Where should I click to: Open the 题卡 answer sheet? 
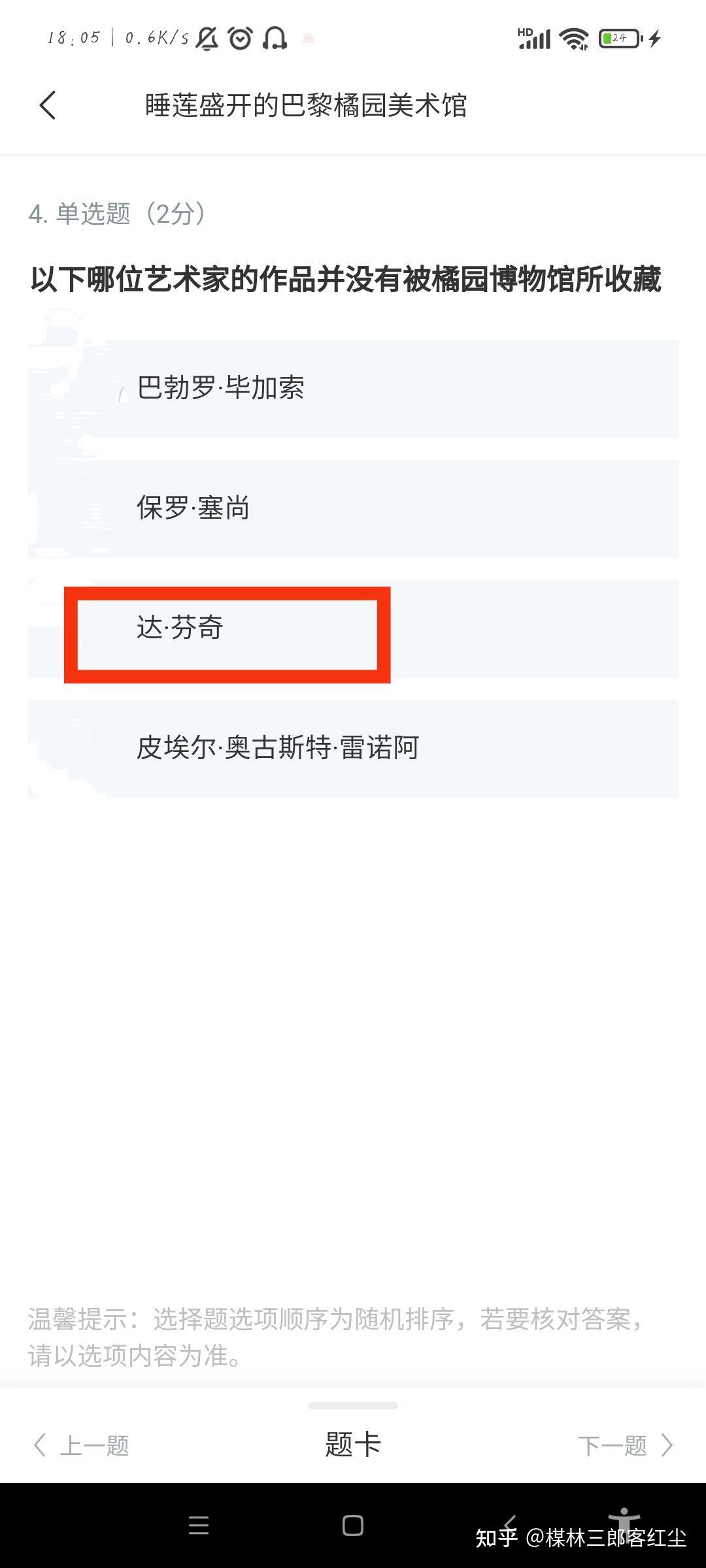click(x=353, y=1444)
